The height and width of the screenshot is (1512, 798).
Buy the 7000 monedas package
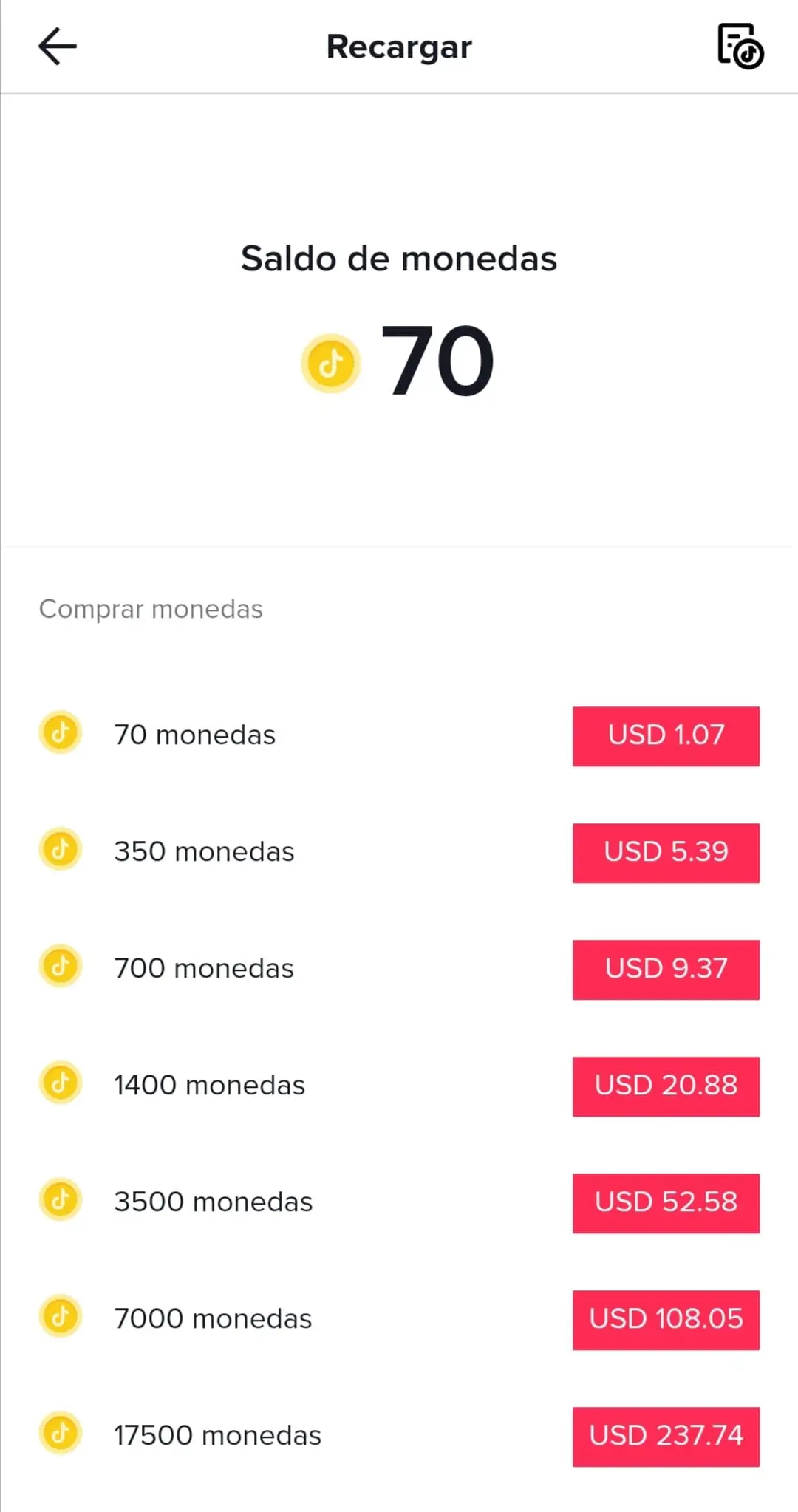(666, 1319)
